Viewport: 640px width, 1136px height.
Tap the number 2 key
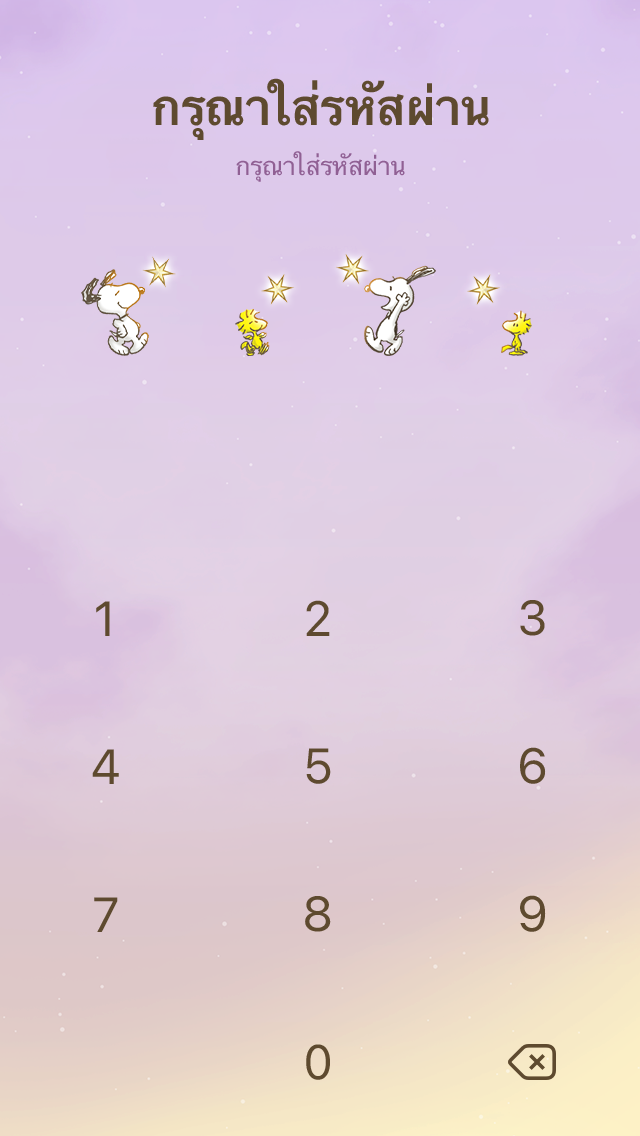point(318,619)
